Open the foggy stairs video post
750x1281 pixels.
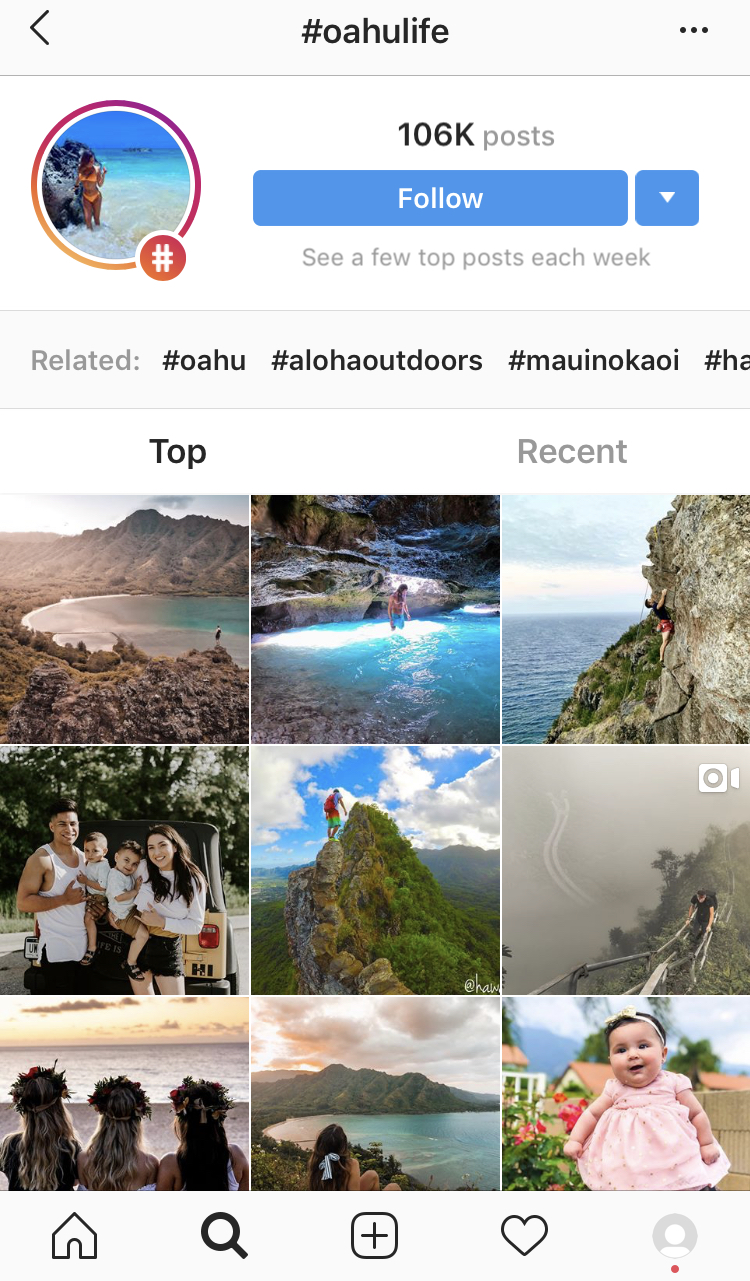coord(626,870)
